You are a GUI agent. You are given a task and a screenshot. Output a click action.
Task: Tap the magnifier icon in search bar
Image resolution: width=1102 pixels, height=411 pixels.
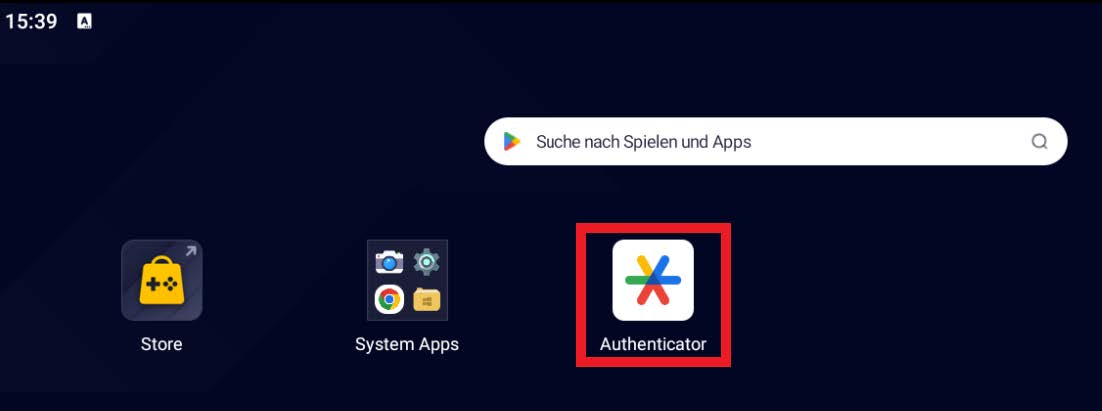[x=1039, y=142]
